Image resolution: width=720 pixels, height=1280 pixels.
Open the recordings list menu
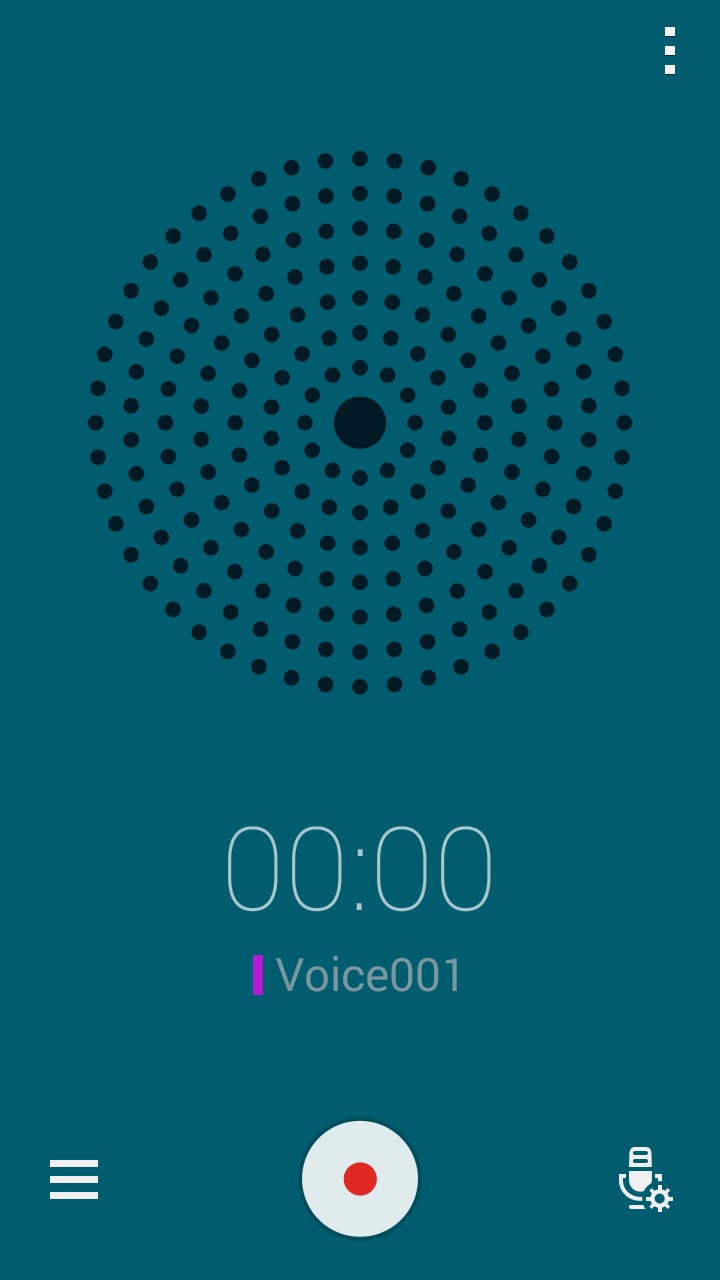[74, 1179]
